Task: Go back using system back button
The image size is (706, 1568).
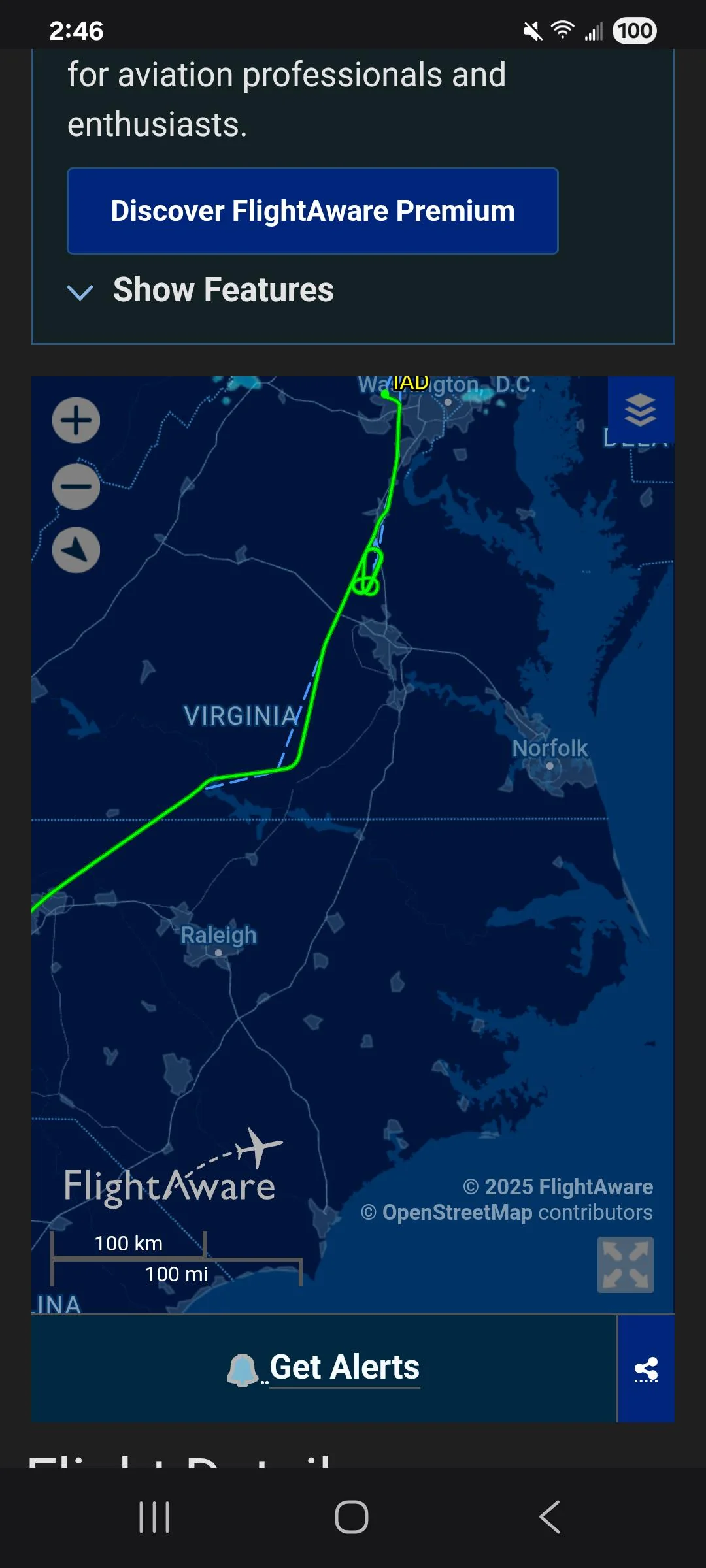Action: [x=550, y=1516]
